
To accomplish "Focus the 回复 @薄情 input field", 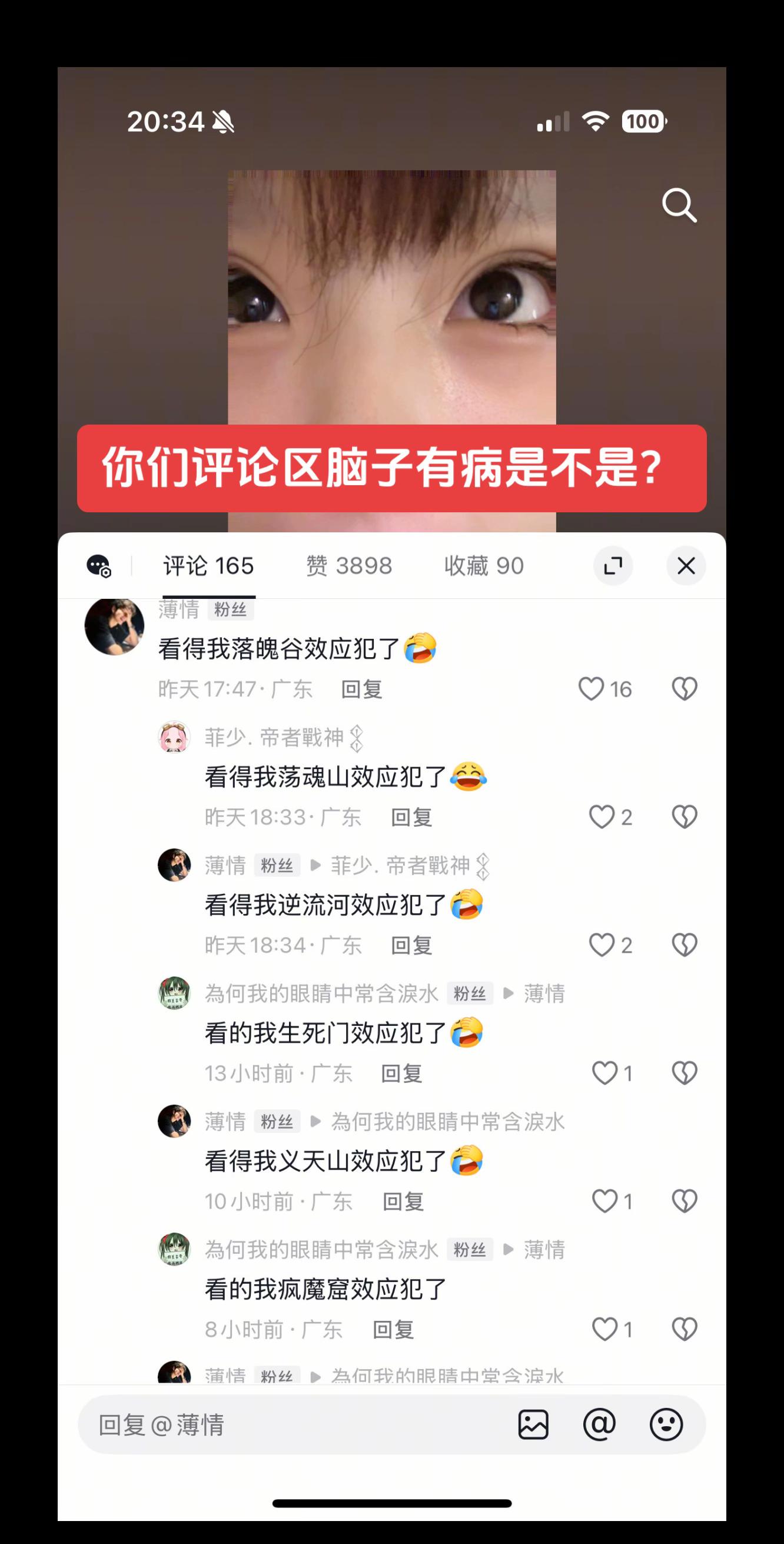I will (x=300, y=1424).
